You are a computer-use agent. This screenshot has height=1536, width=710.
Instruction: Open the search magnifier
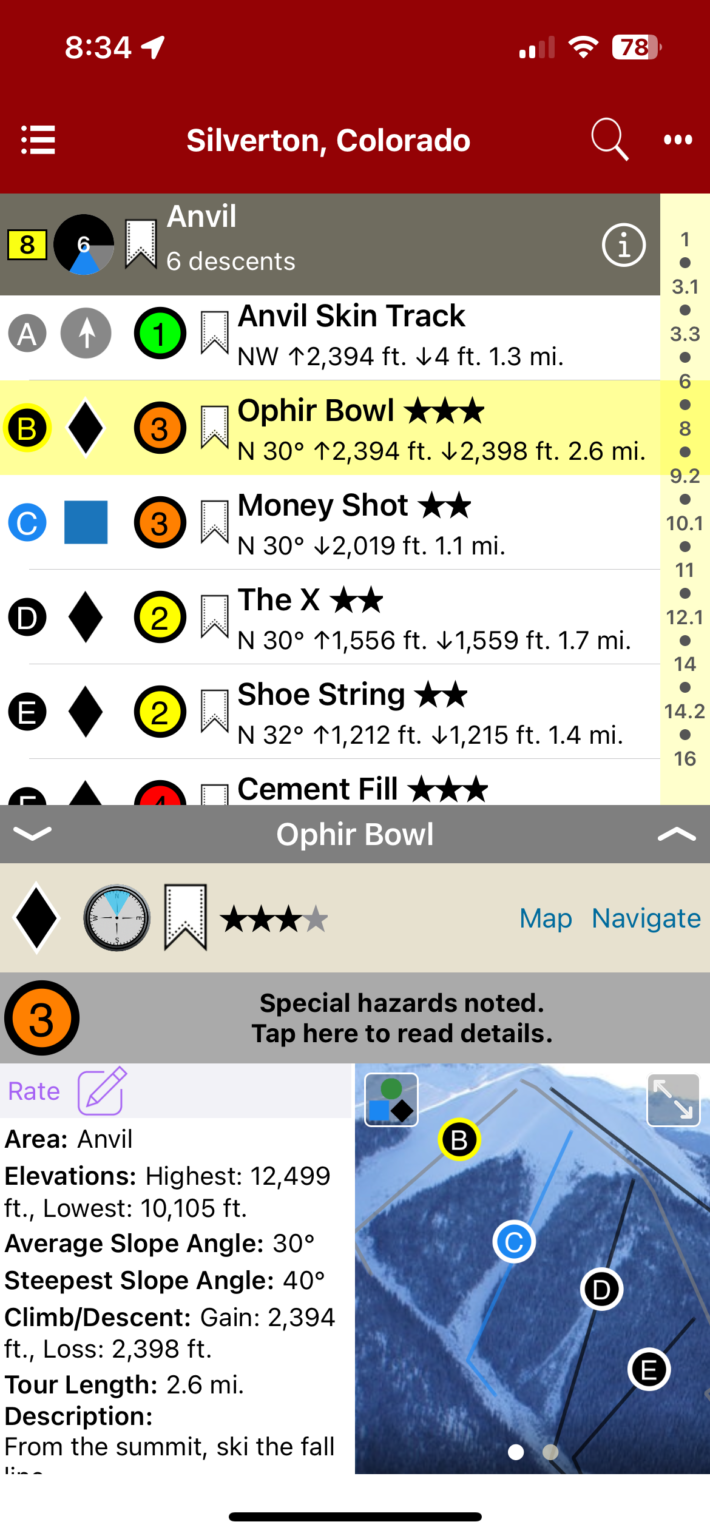609,139
